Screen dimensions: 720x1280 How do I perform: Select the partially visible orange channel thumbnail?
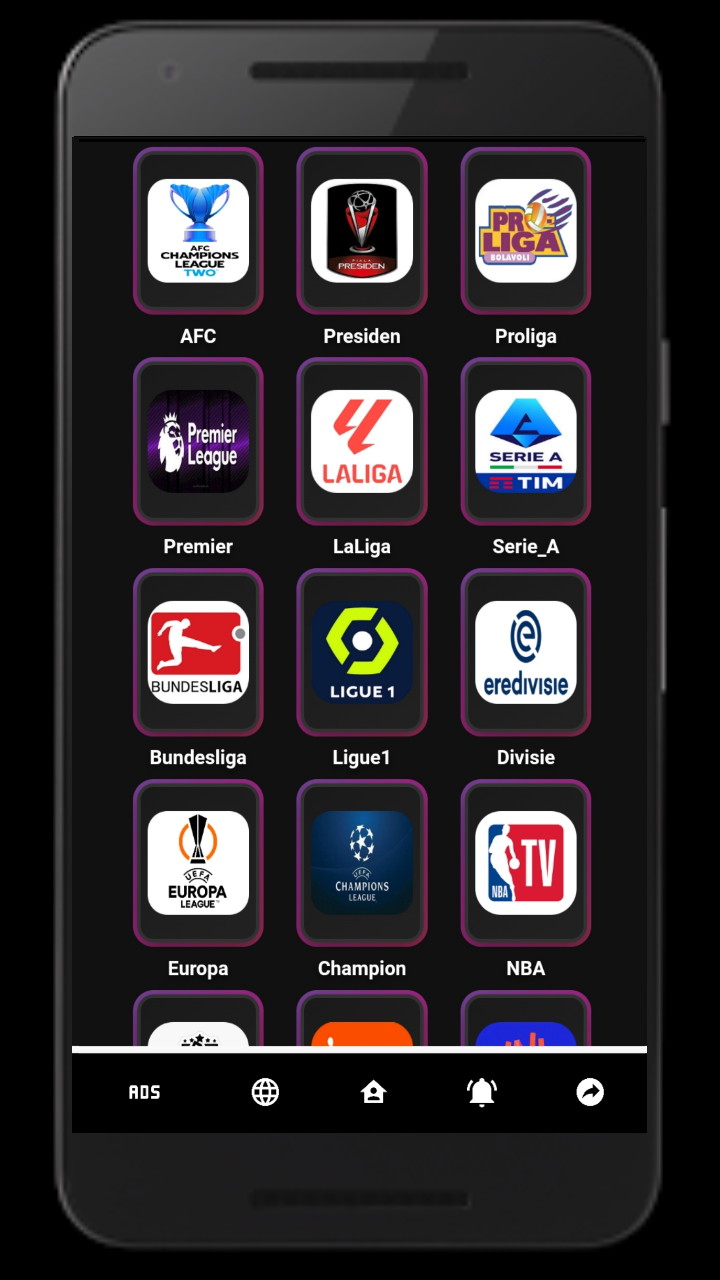pyautogui.click(x=362, y=1022)
